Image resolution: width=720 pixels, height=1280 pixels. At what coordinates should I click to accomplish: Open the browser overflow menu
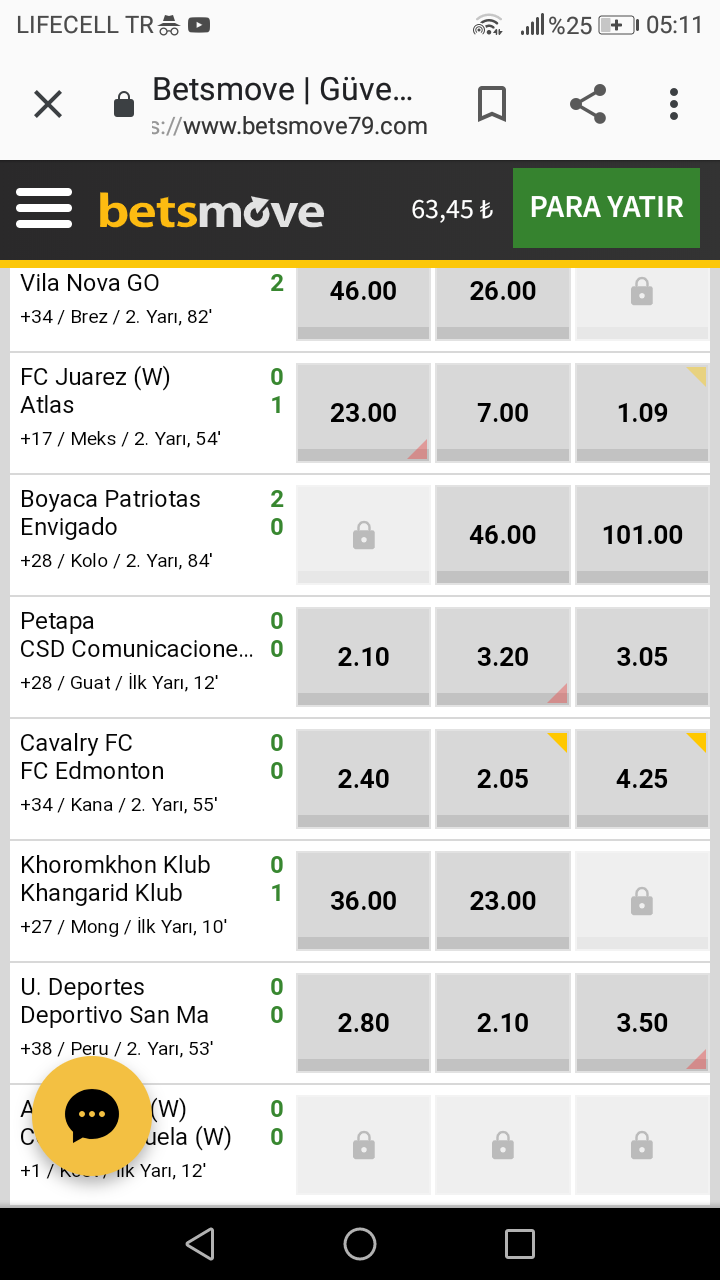click(674, 104)
